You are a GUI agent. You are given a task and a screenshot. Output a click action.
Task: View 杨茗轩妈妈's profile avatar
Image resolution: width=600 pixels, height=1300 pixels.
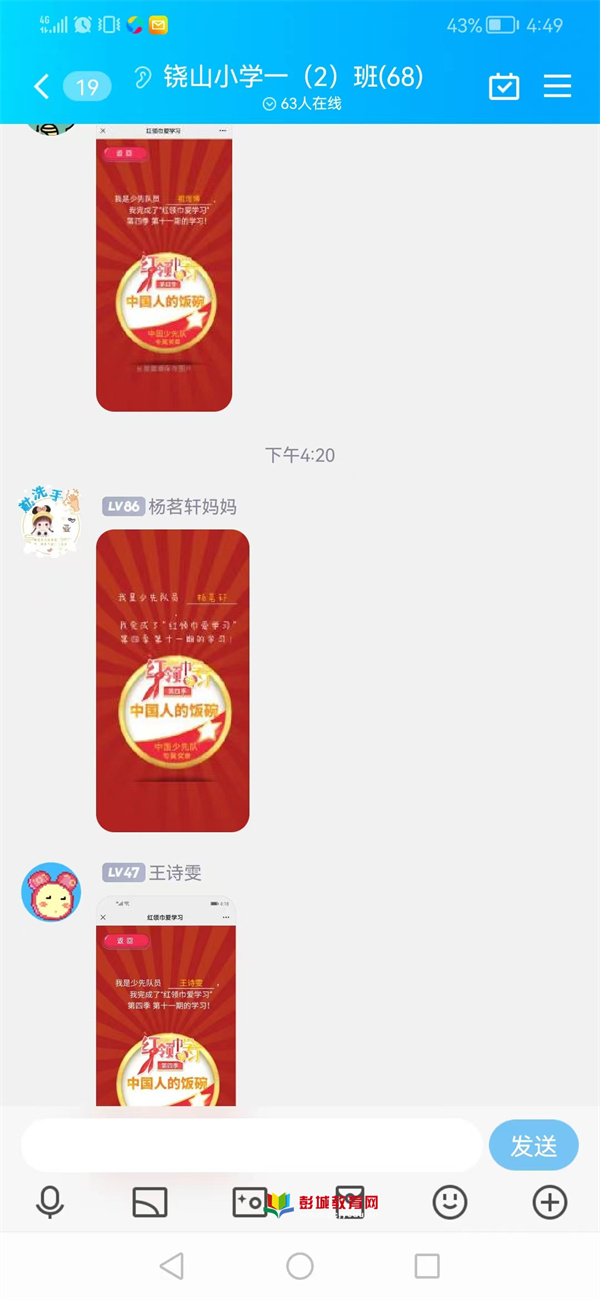pyautogui.click(x=50, y=523)
